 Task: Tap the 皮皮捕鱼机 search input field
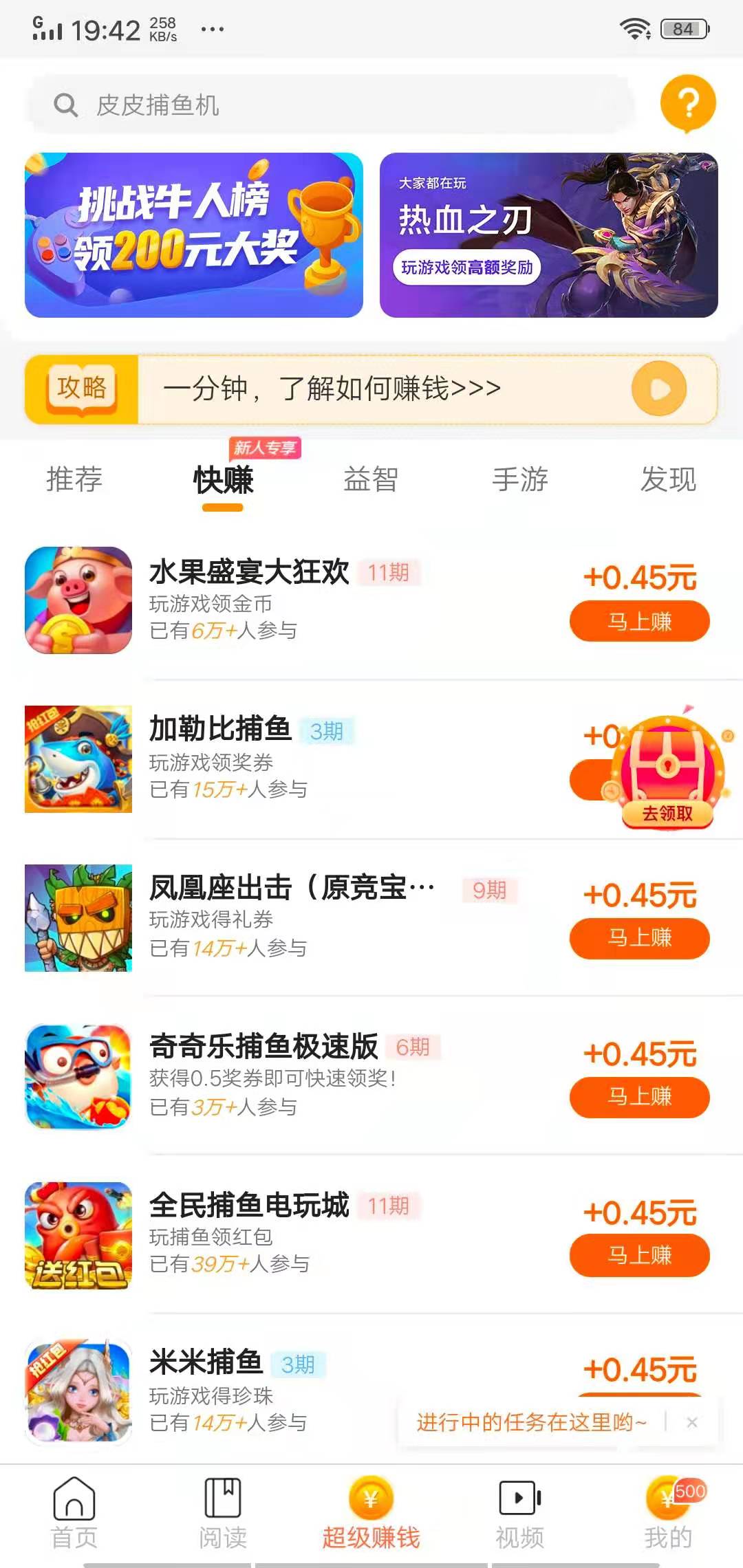pyautogui.click(x=275, y=105)
